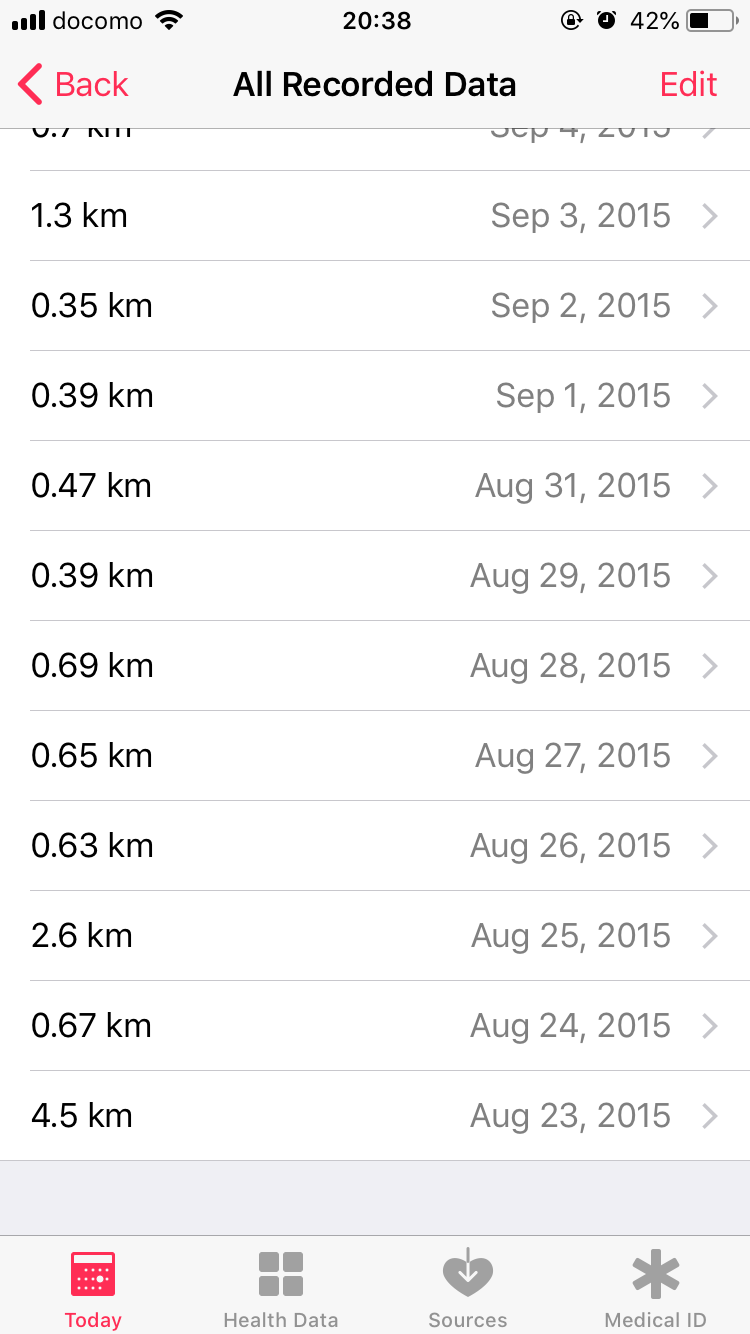Open the Sep 3, 2015 entry
This screenshot has width=750, height=1334.
click(x=375, y=216)
